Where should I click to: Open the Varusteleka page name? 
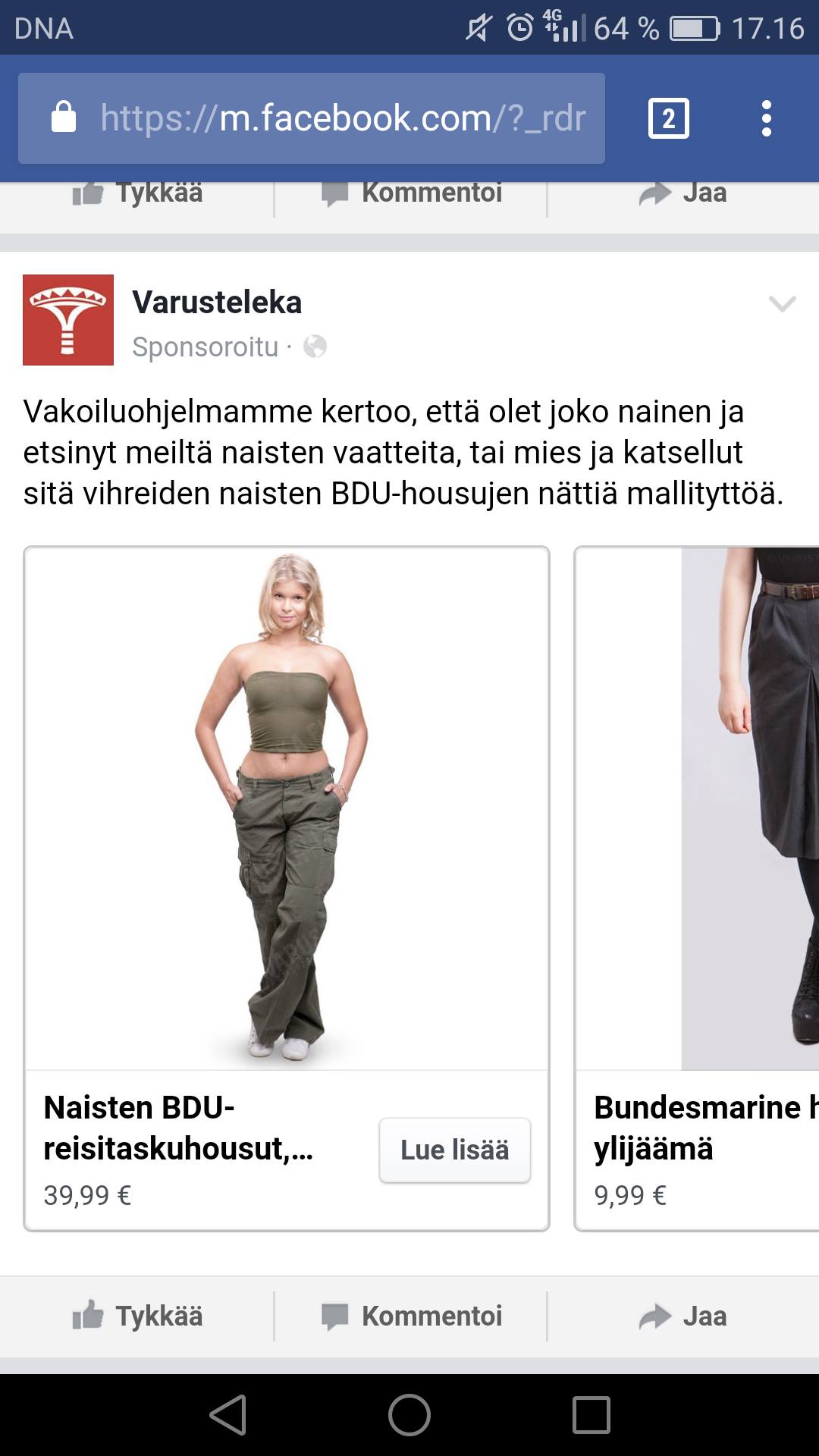coord(217,303)
